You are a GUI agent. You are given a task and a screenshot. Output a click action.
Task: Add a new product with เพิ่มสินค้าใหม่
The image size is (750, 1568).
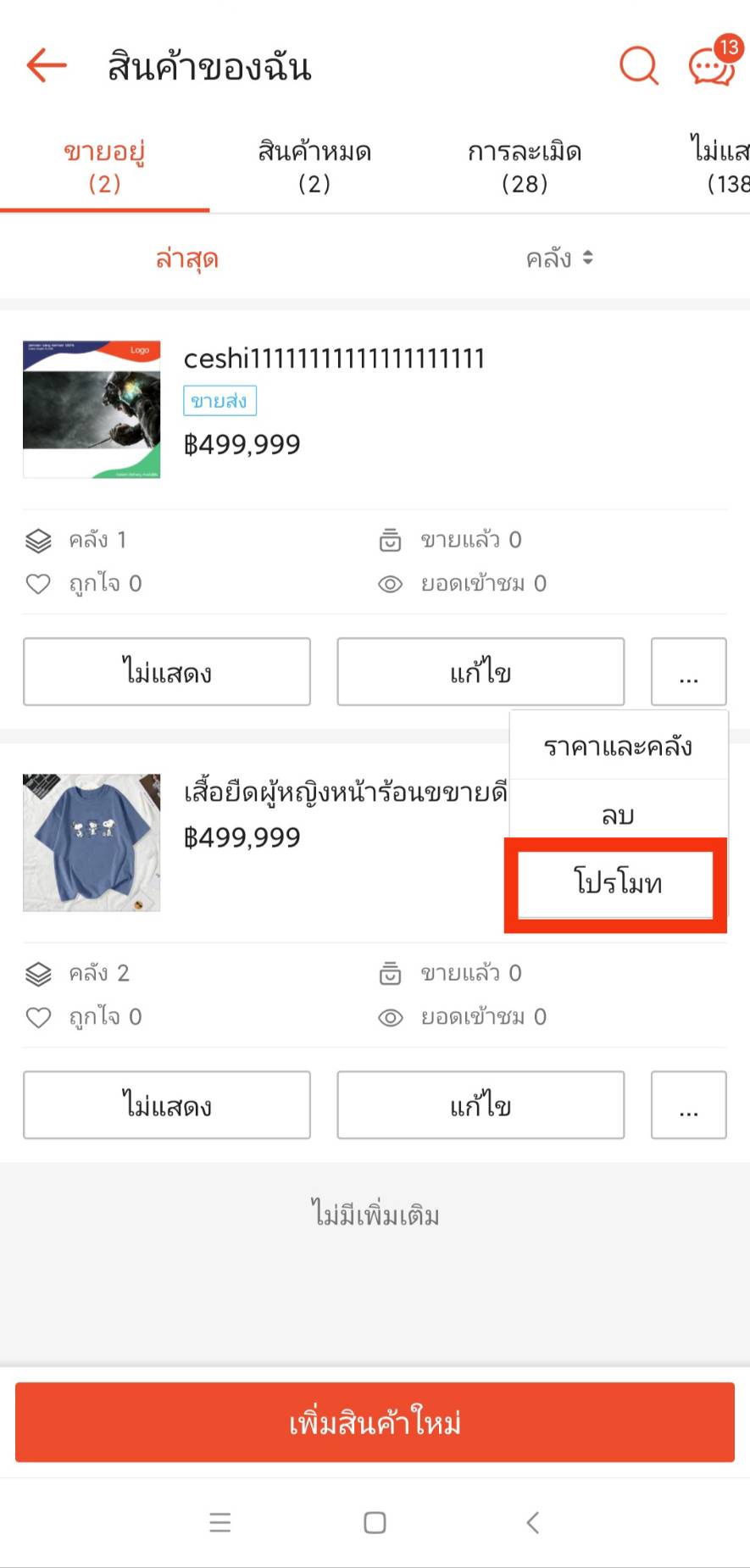point(375,1422)
